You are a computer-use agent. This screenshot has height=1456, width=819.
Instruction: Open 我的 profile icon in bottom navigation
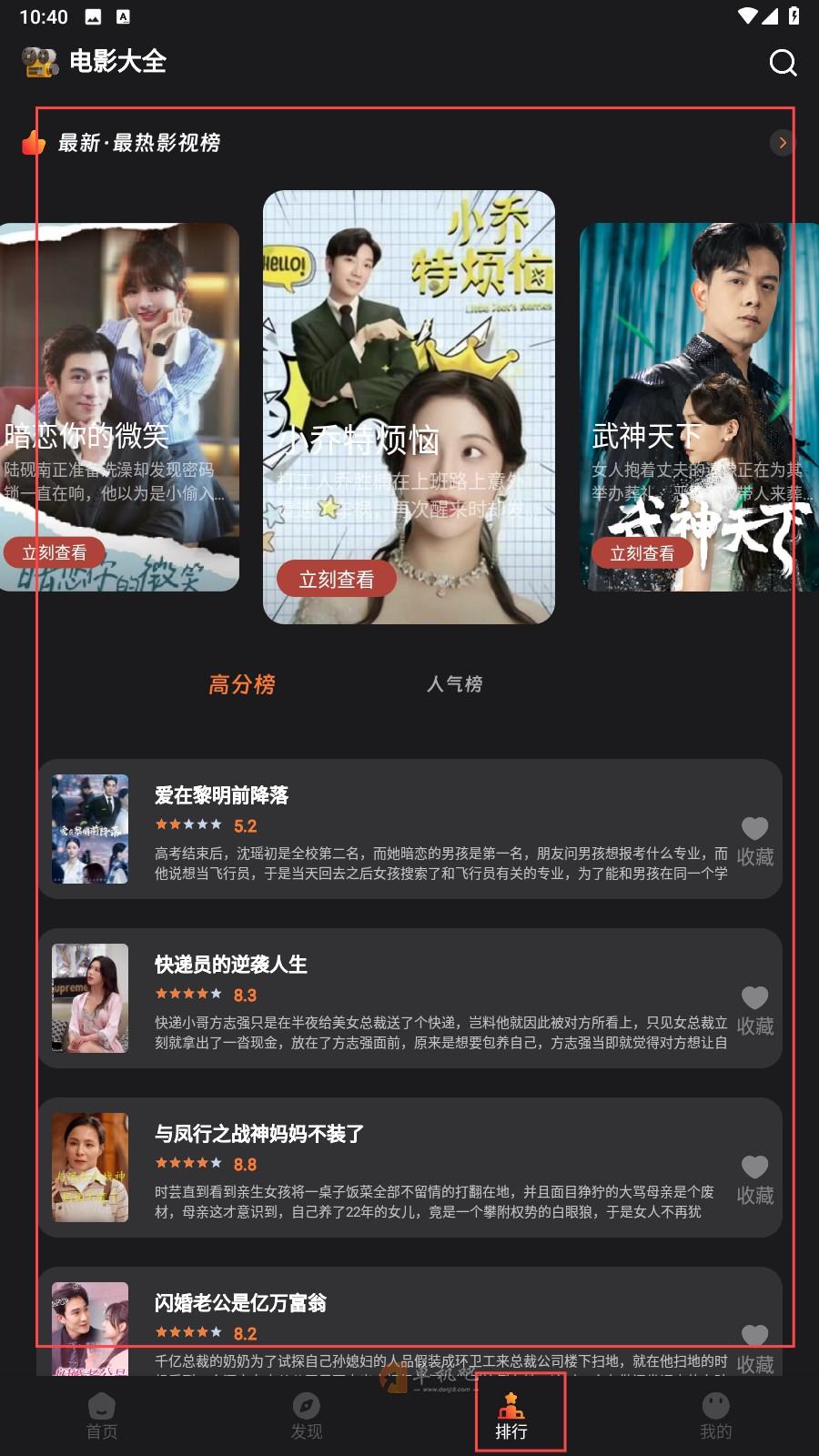point(716,1406)
